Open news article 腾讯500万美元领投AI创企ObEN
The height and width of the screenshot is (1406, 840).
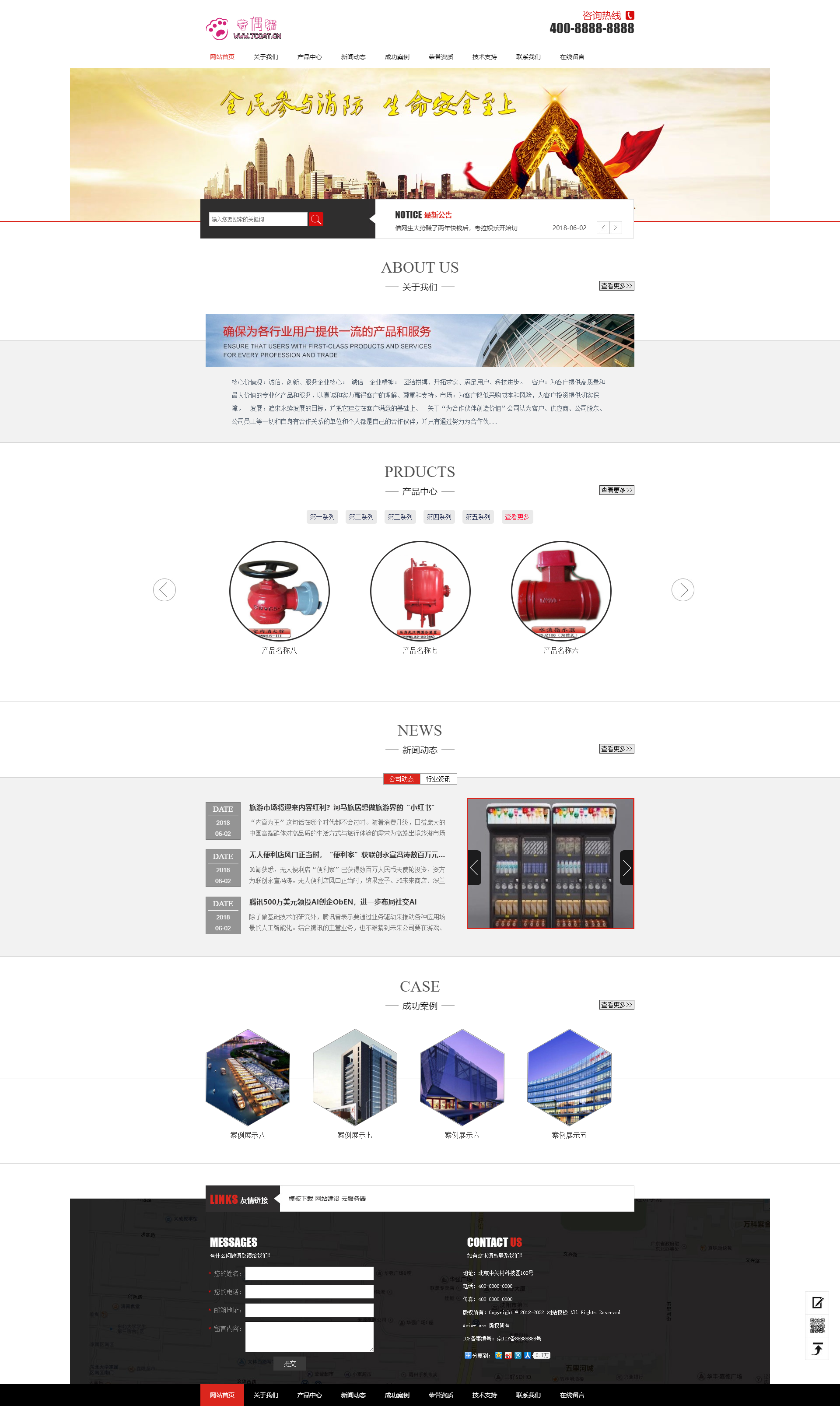pos(333,902)
